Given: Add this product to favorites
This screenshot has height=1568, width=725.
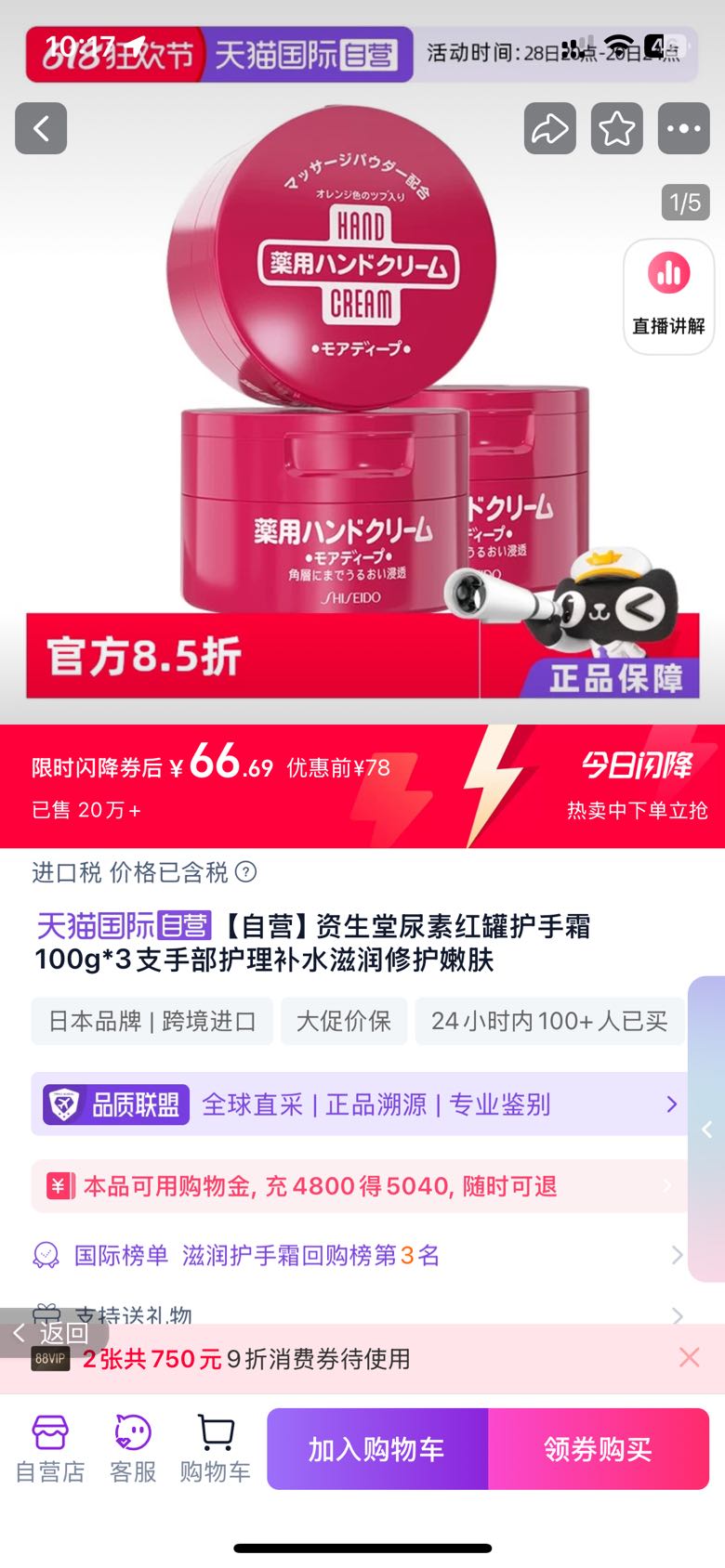Looking at the screenshot, I should coord(616,128).
